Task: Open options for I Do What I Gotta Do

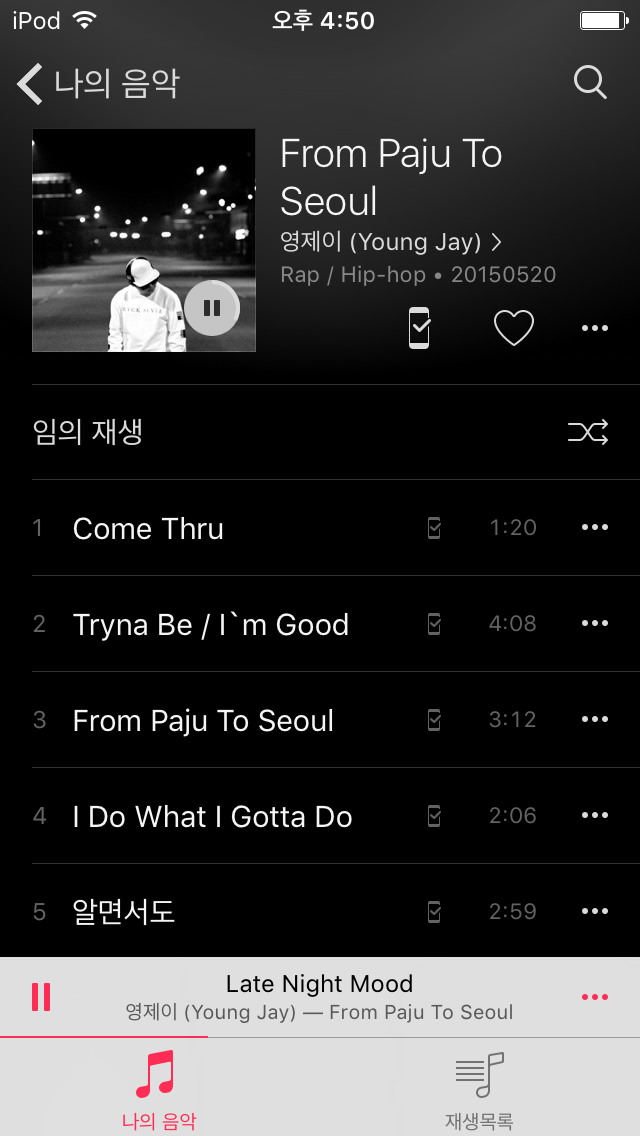Action: [x=594, y=816]
